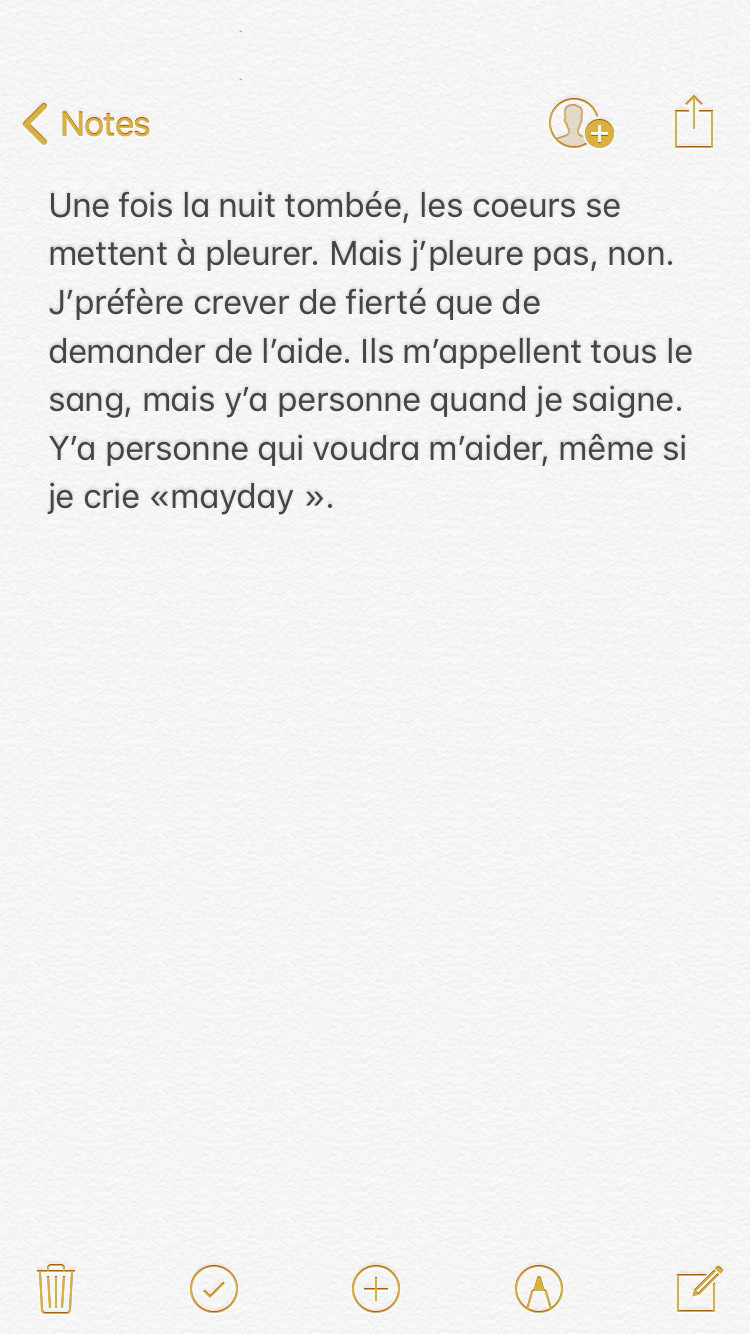This screenshot has height=1334, width=750.
Task: Open the drawing markup pen tool
Action: click(539, 1288)
